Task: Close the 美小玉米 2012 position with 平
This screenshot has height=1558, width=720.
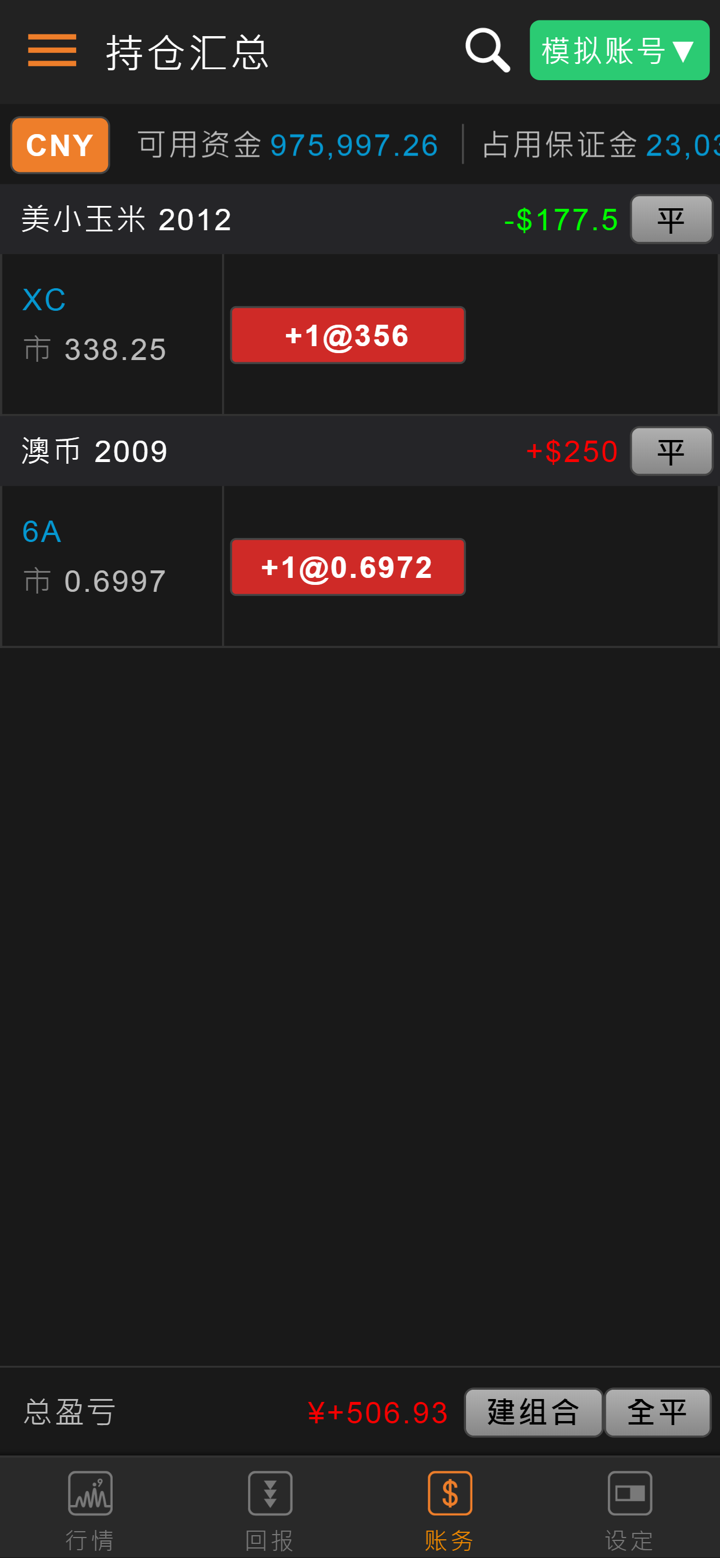Action: coord(671,220)
